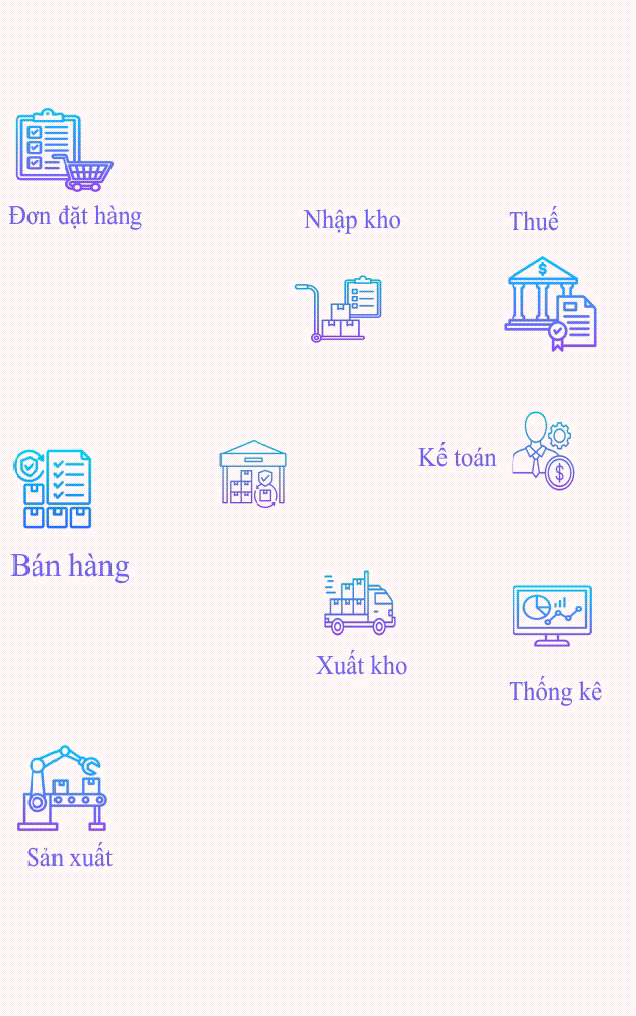Go to Nhập kho

339,310
